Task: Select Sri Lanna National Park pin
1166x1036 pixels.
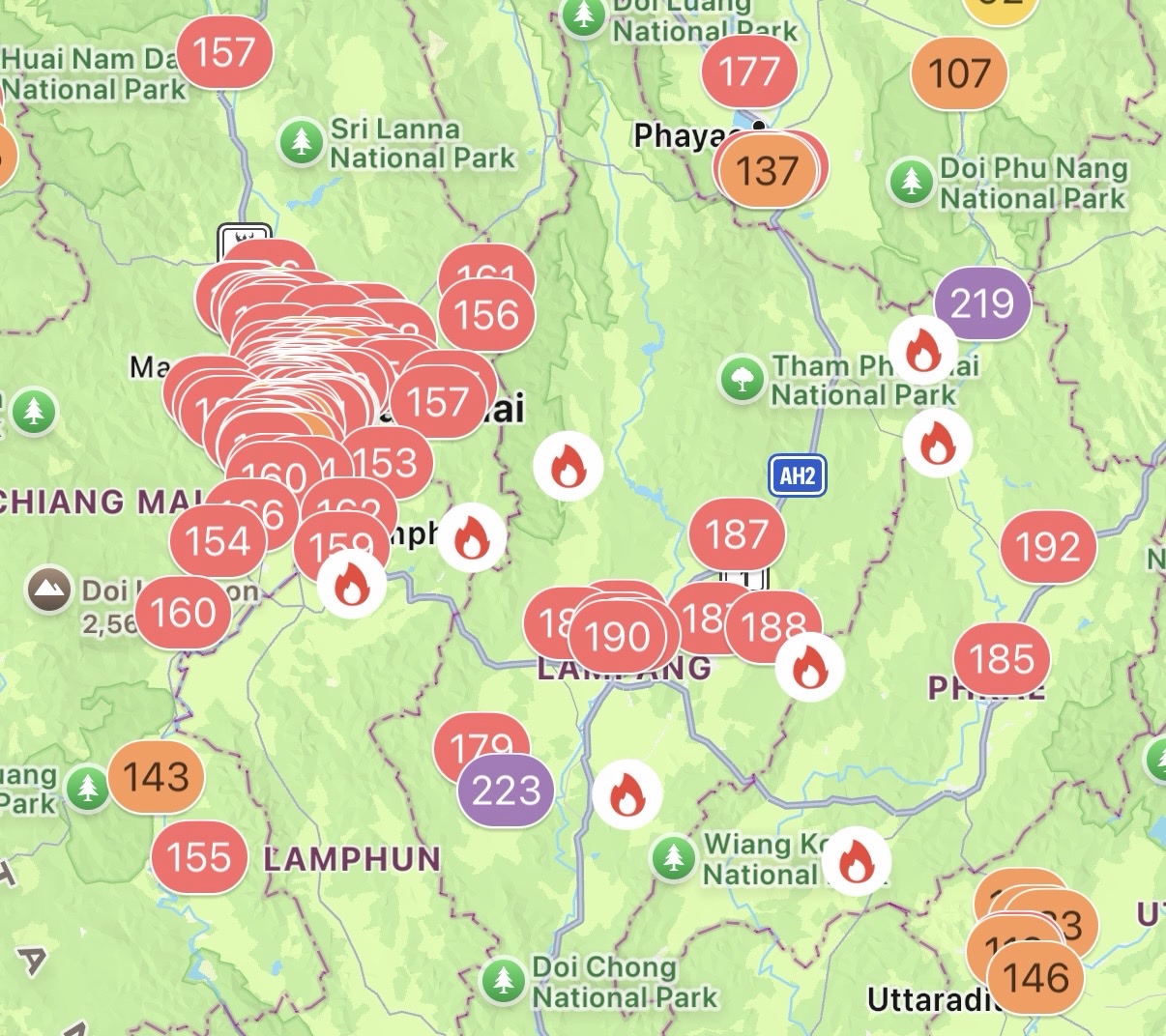Action: pyautogui.click(x=302, y=142)
